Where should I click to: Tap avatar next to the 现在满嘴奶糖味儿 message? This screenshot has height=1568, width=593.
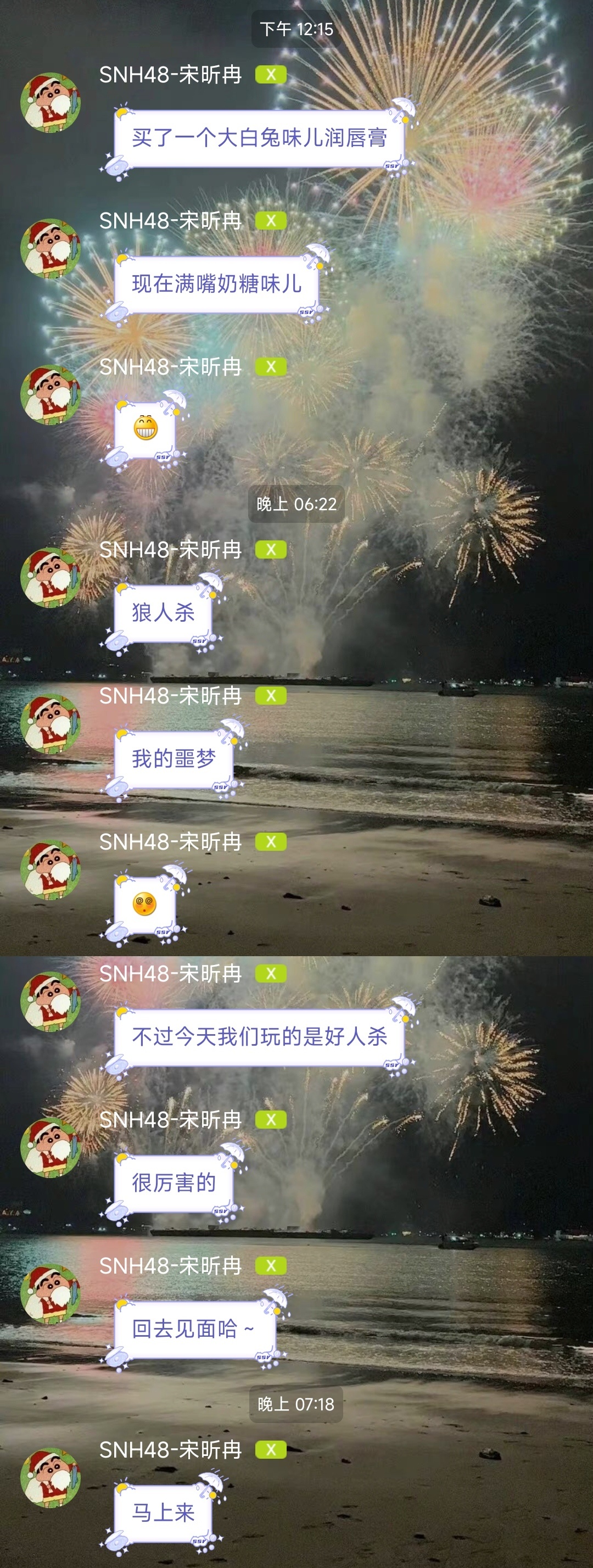pos(51,248)
